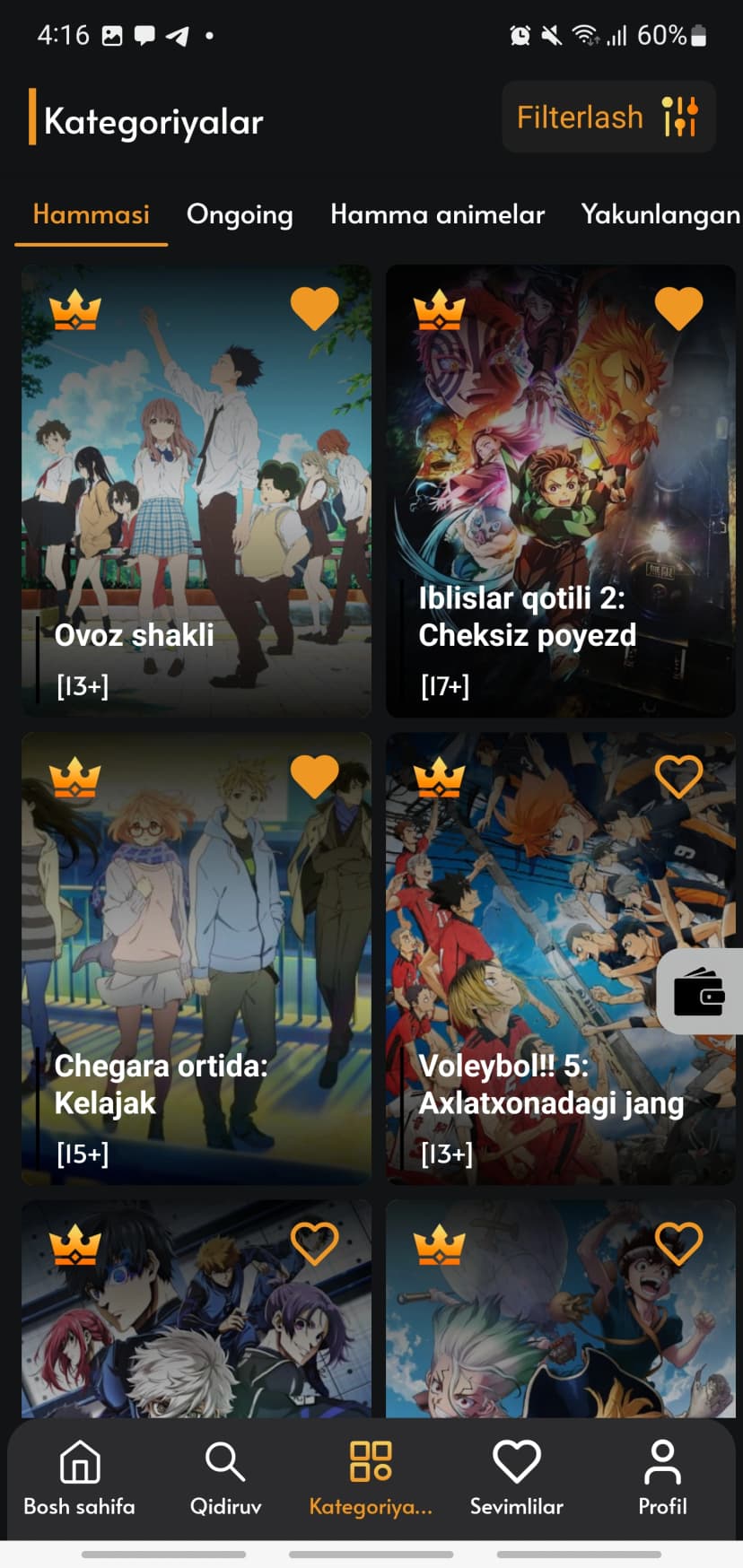Switch to the Profil tab
The image size is (743, 1568).
(x=662, y=1478)
